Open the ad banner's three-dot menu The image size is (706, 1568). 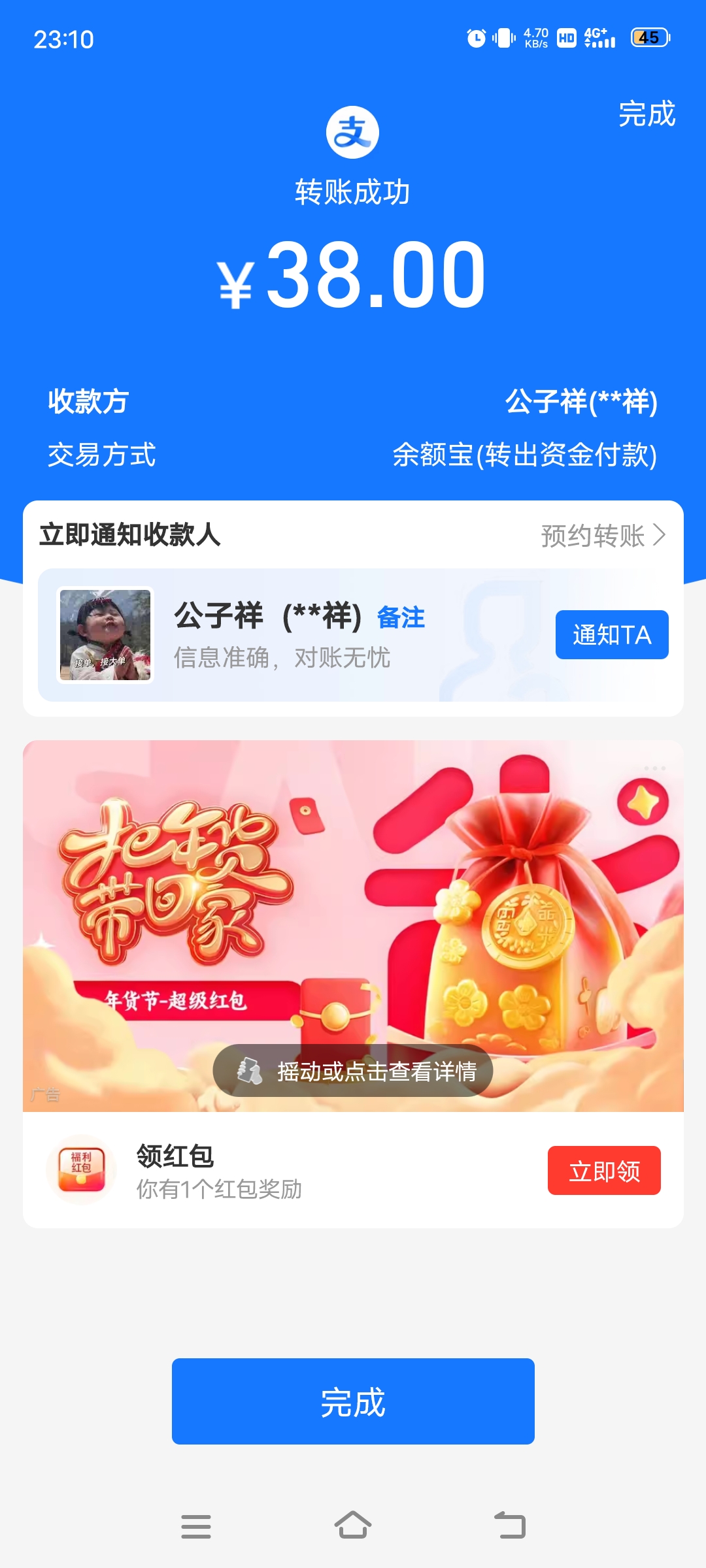click(x=654, y=768)
